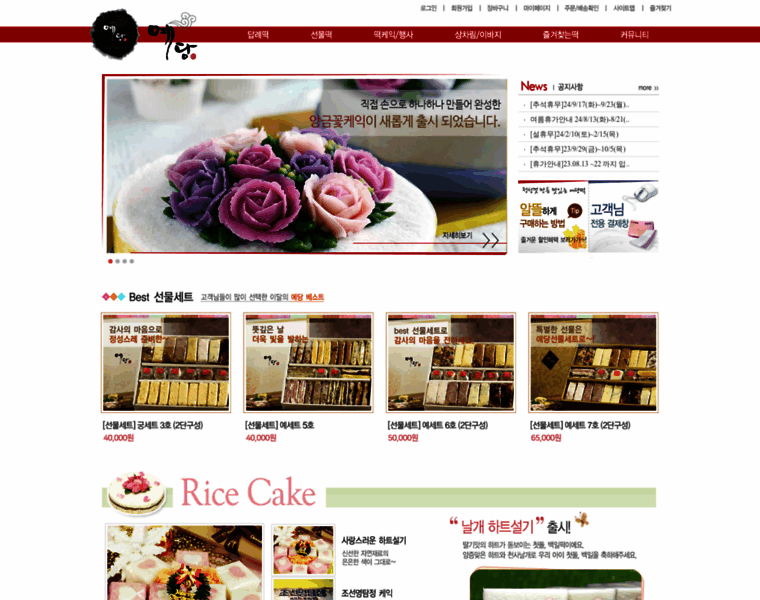Open the 알뜰하게 구매하는 방법 banner
Image resolution: width=760 pixels, height=600 pixels.
[x=552, y=216]
